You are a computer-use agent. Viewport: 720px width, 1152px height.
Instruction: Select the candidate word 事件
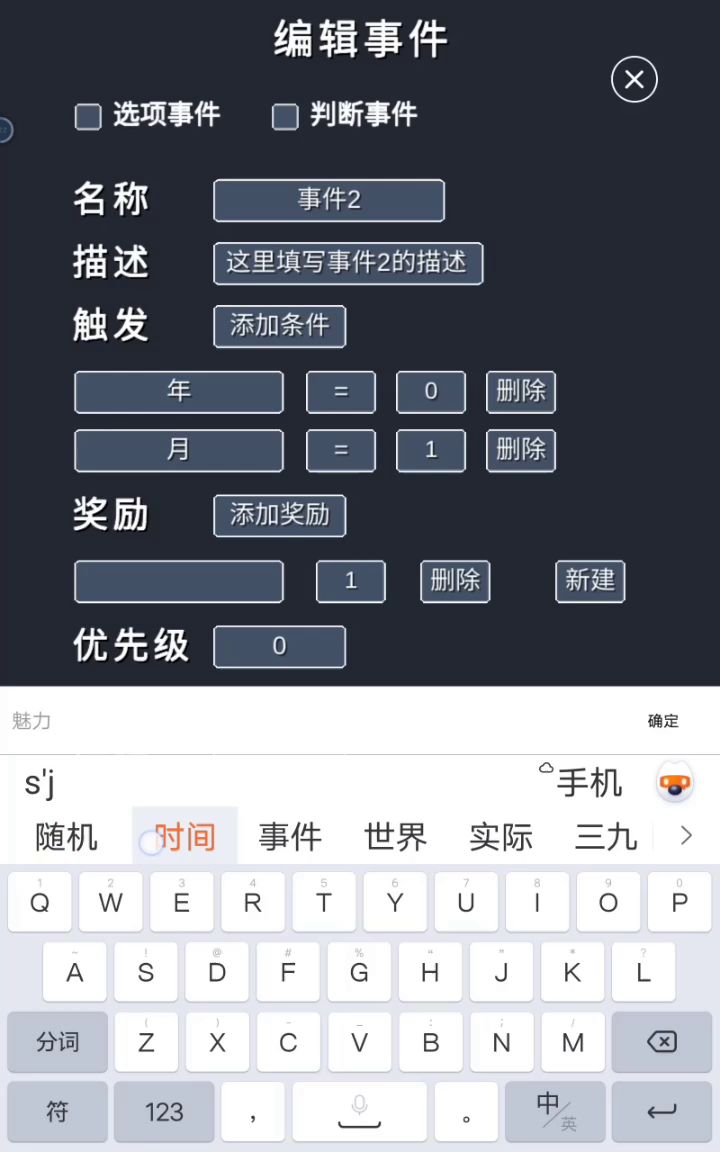click(290, 837)
